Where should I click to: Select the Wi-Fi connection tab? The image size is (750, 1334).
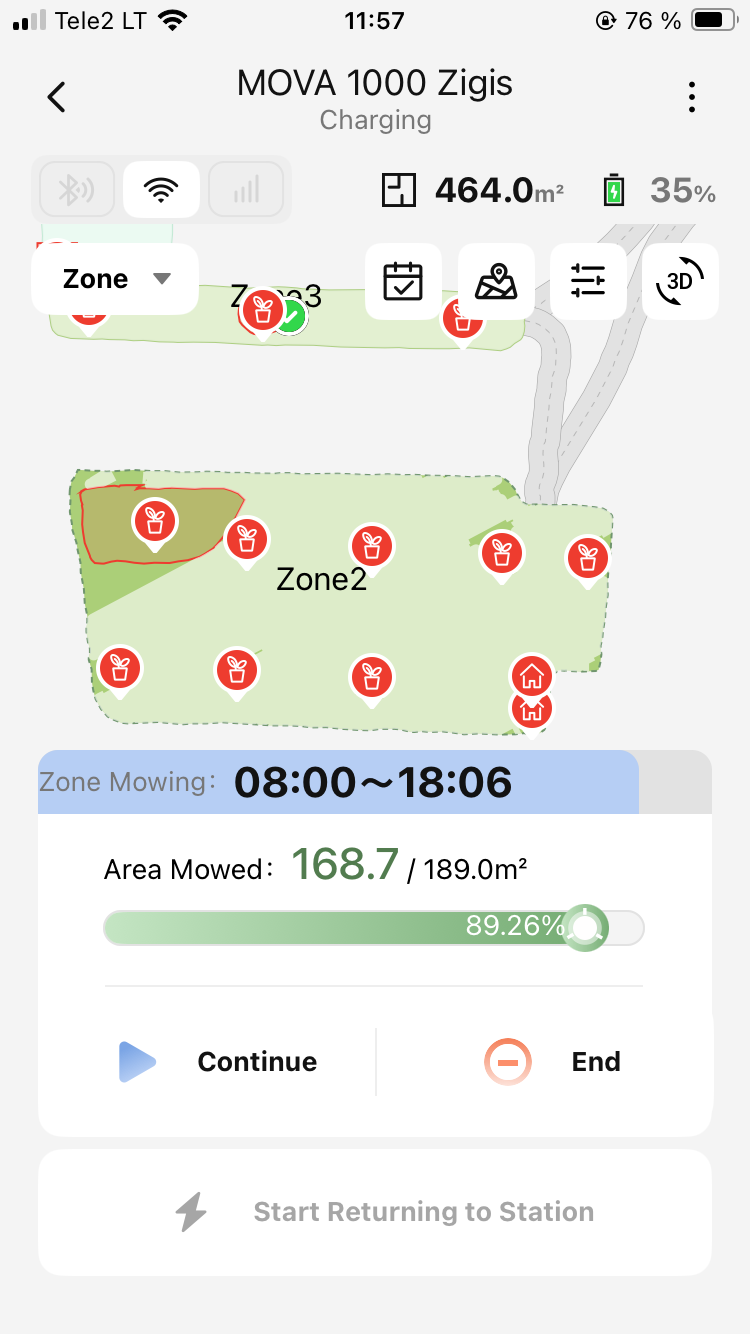pos(161,189)
